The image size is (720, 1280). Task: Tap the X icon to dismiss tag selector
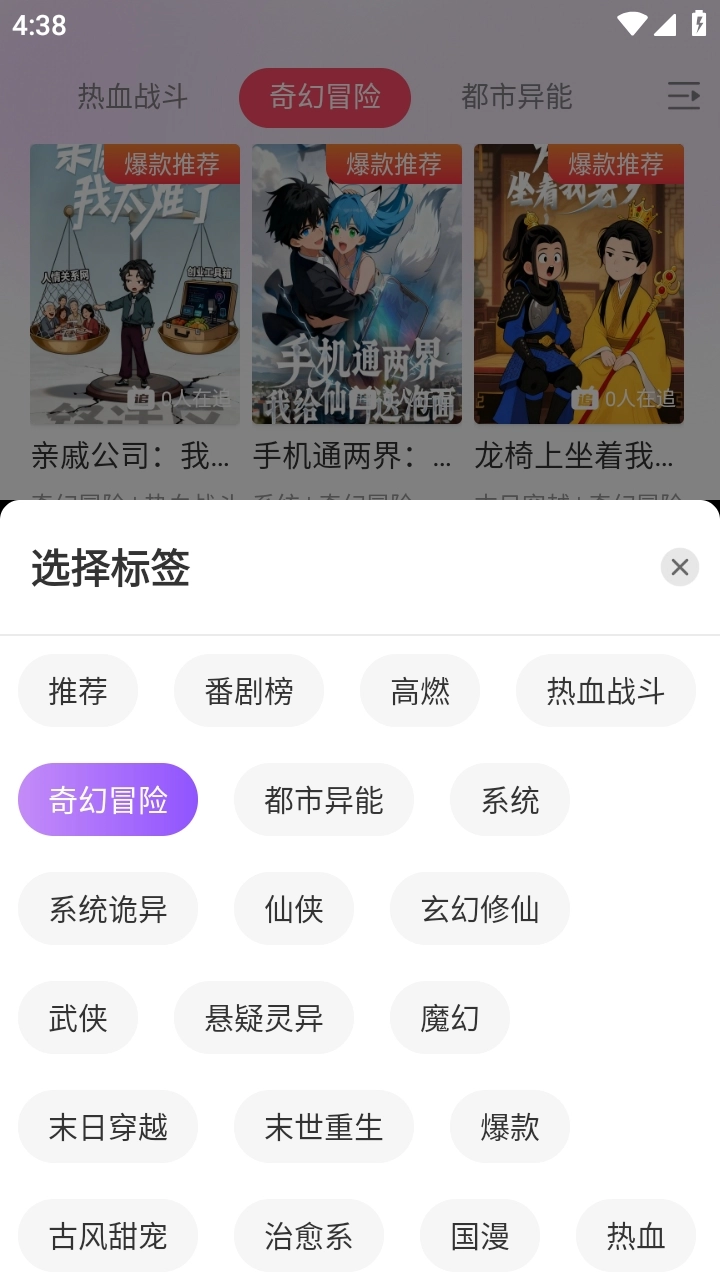click(x=680, y=567)
